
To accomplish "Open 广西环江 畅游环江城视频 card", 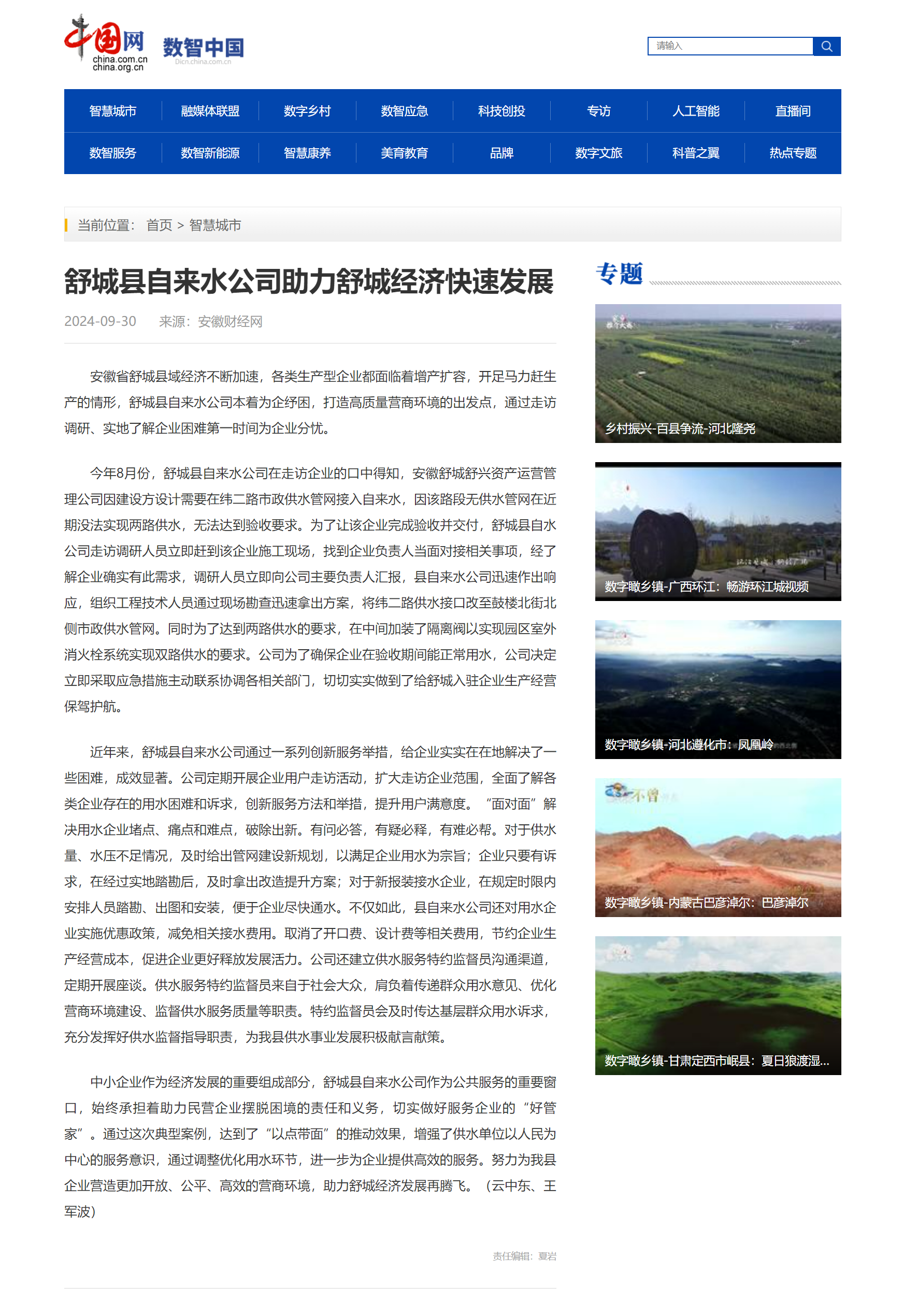I will coord(718,531).
